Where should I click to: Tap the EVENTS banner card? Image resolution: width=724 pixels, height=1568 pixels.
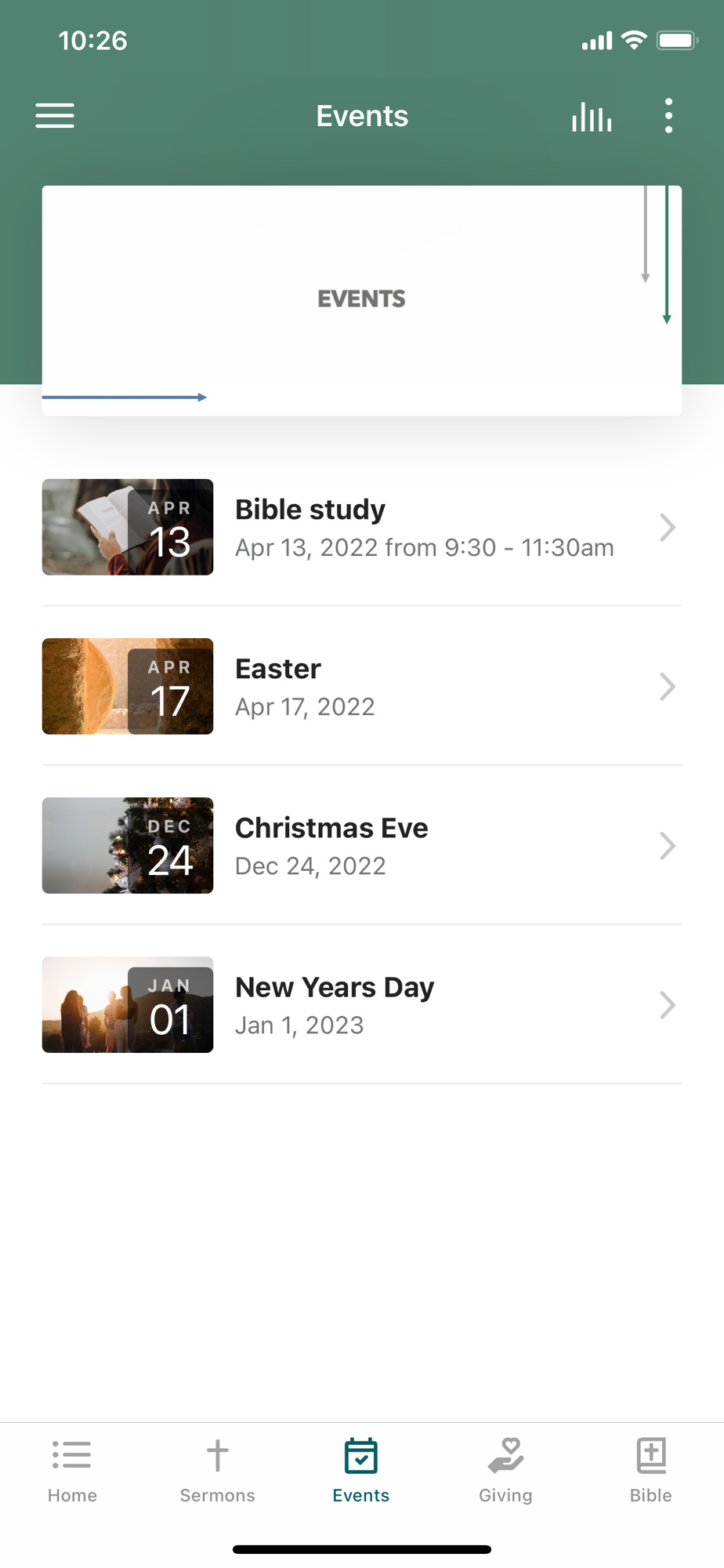(x=362, y=300)
